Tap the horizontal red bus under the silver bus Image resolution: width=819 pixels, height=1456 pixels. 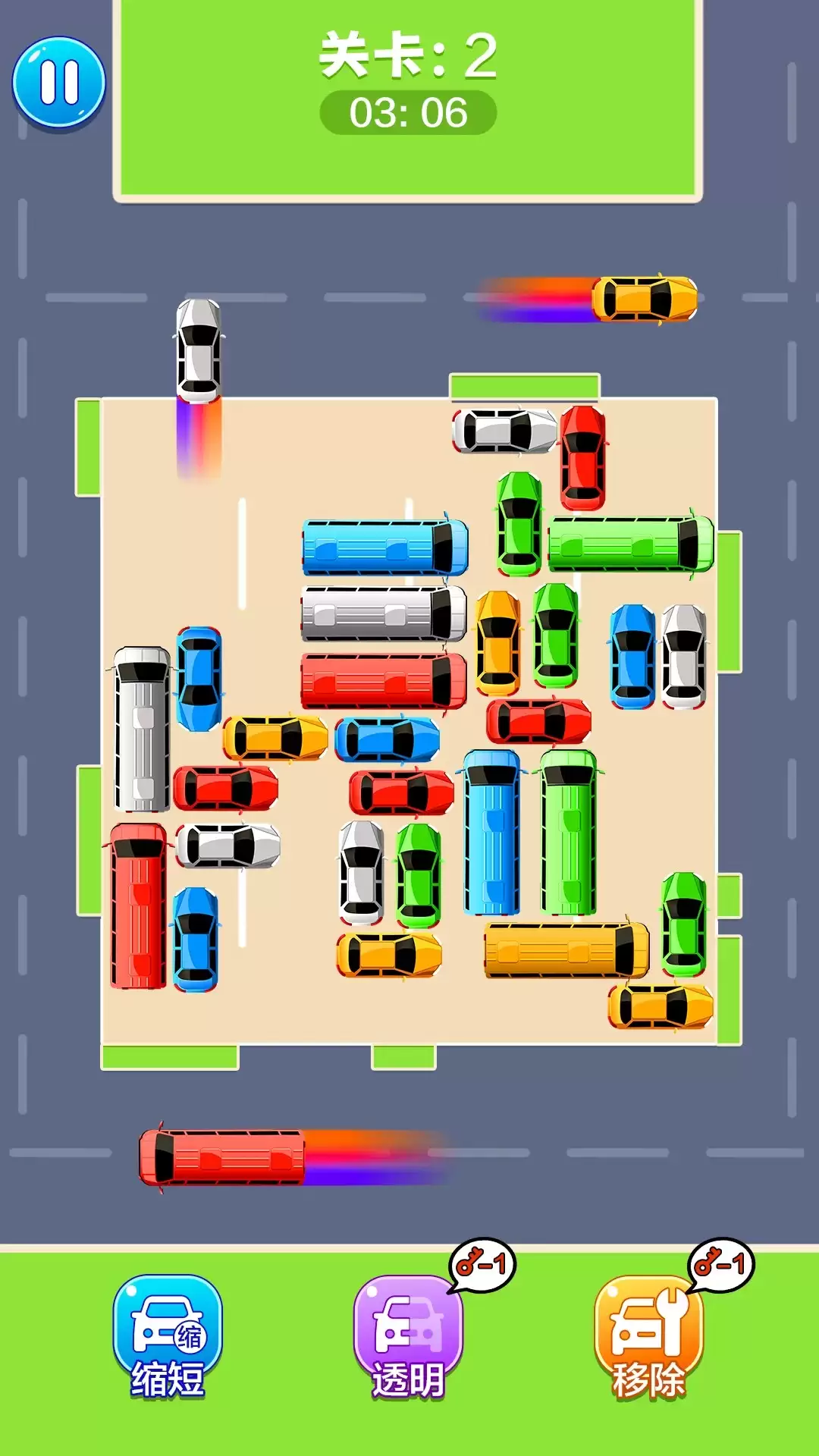[383, 680]
